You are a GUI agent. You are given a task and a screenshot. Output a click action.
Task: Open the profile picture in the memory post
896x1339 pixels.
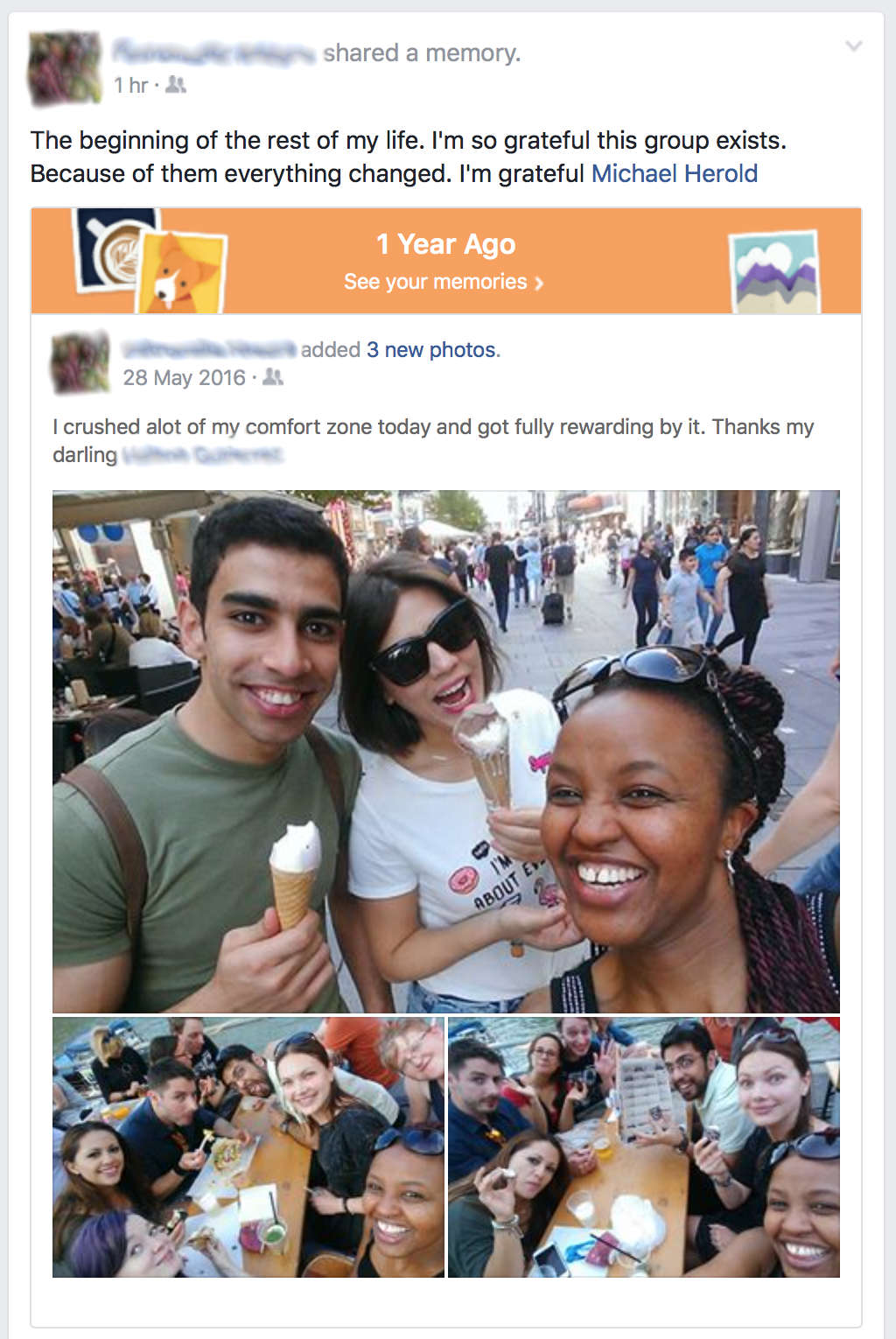tap(80, 362)
